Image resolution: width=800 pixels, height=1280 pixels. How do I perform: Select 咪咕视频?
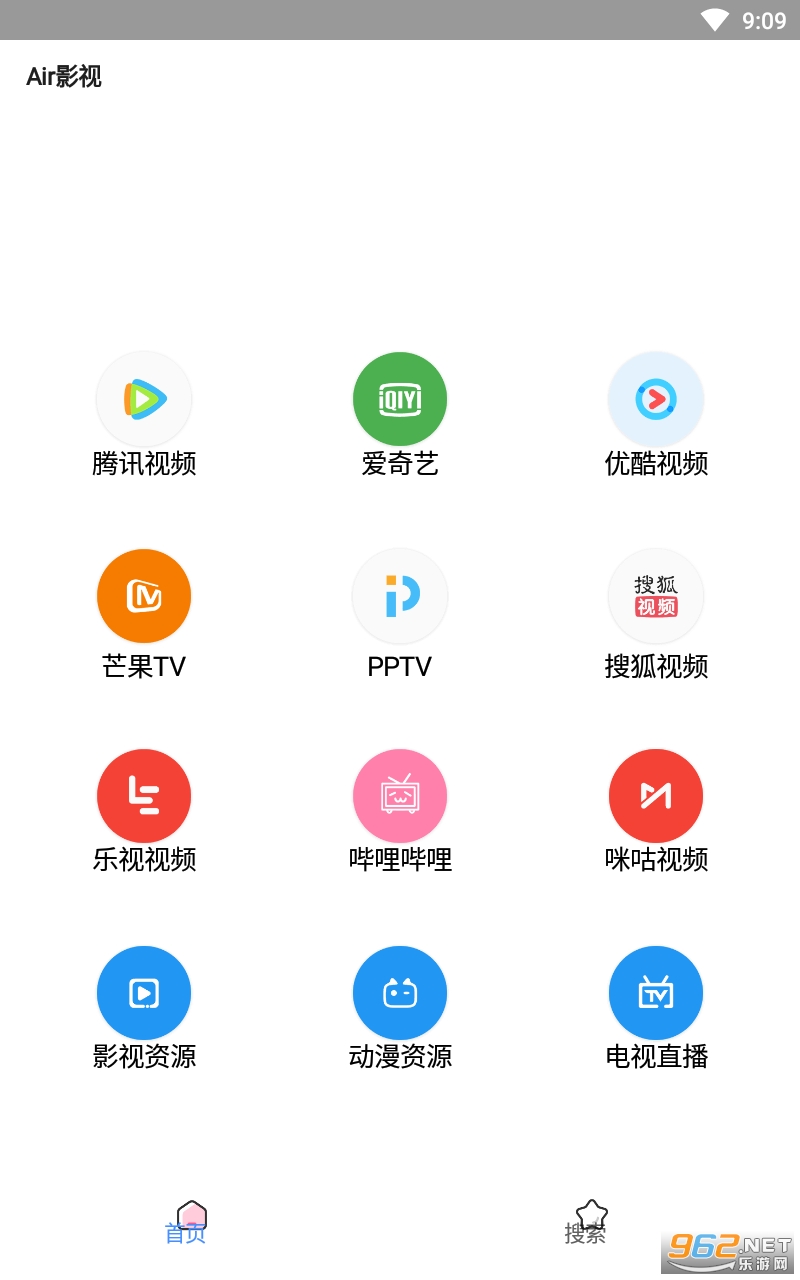(656, 796)
